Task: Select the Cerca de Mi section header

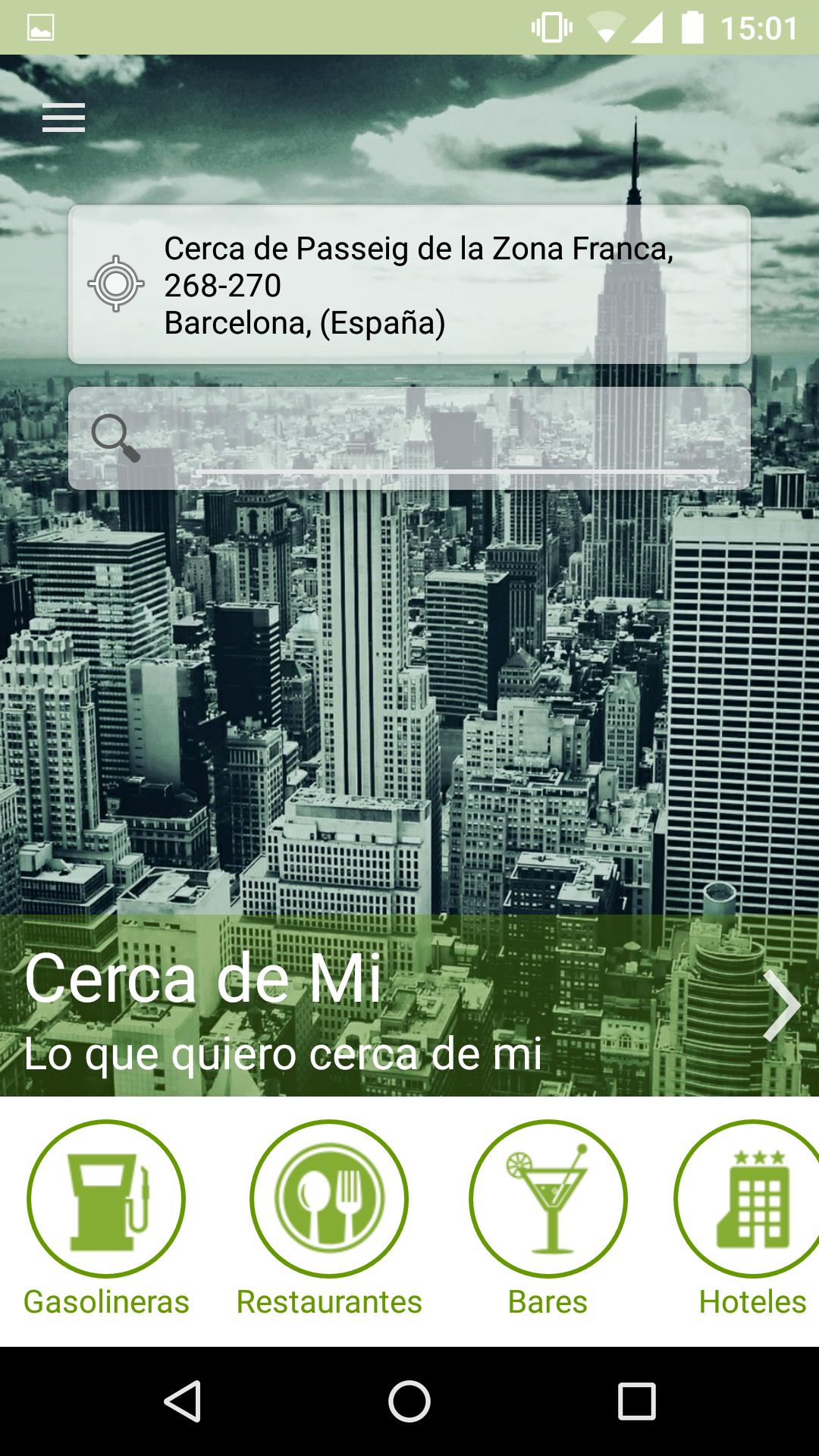Action: (203, 983)
